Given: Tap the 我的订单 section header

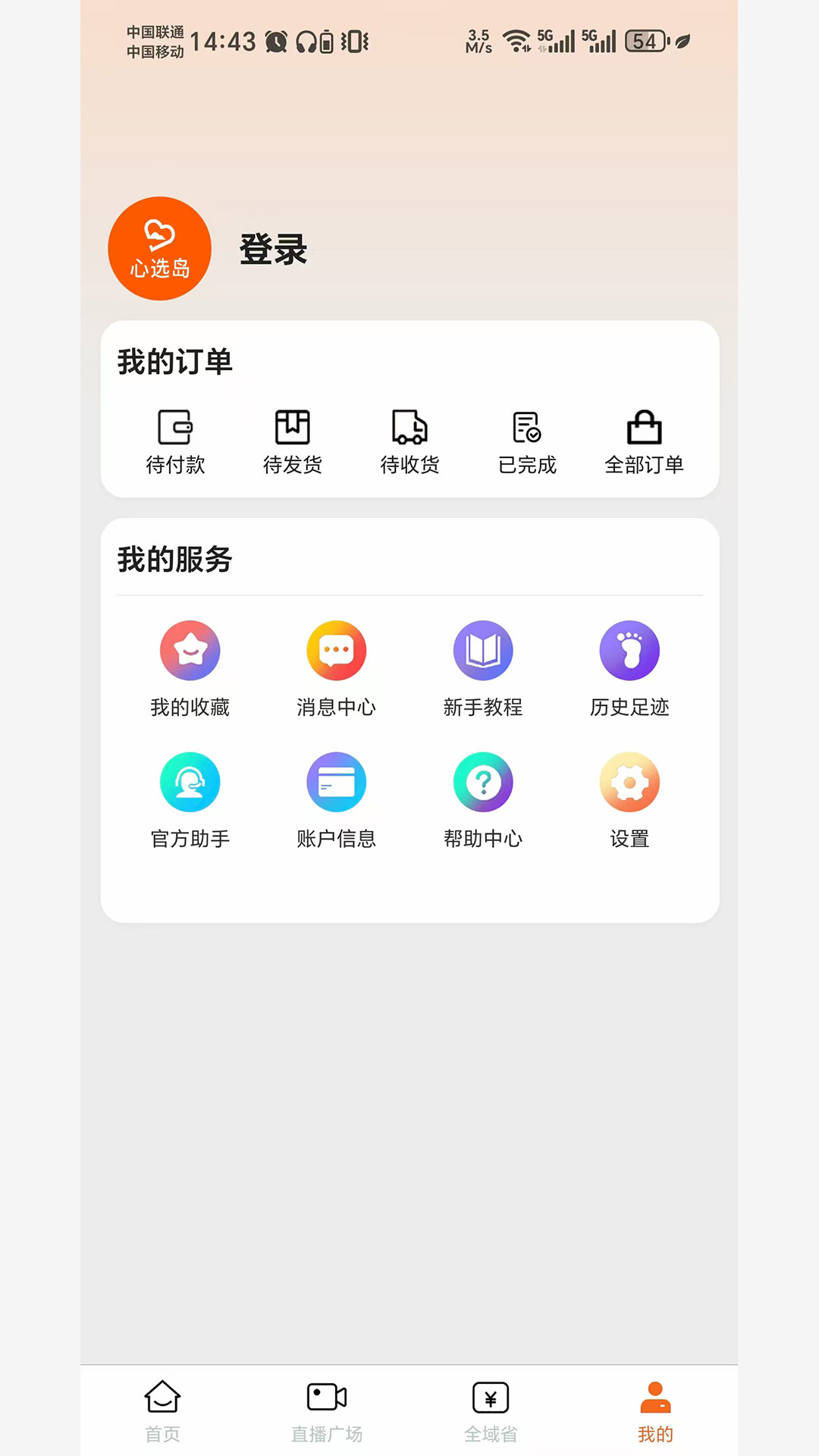Looking at the screenshot, I should pyautogui.click(x=173, y=362).
